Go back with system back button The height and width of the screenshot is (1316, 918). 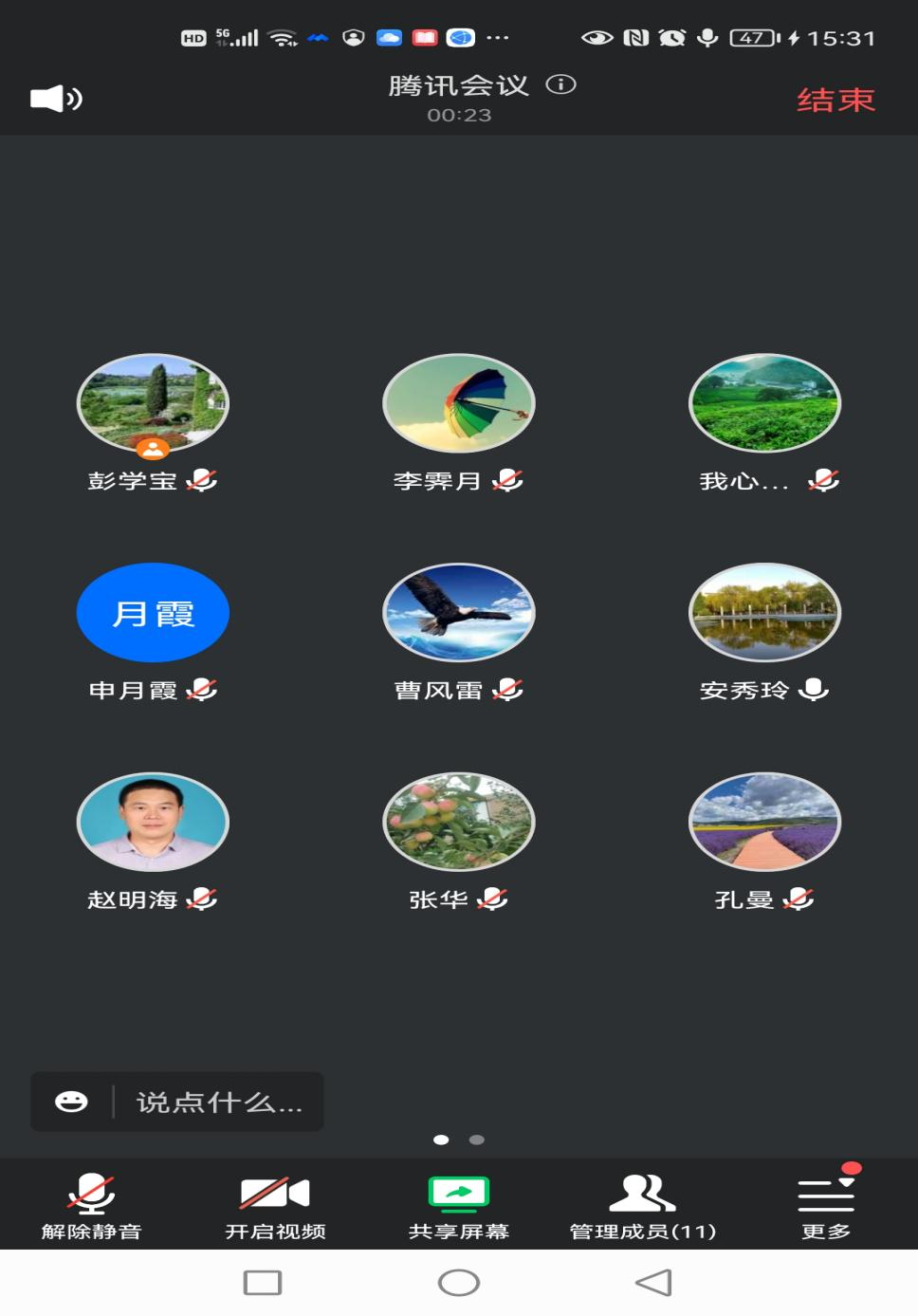(653, 1283)
